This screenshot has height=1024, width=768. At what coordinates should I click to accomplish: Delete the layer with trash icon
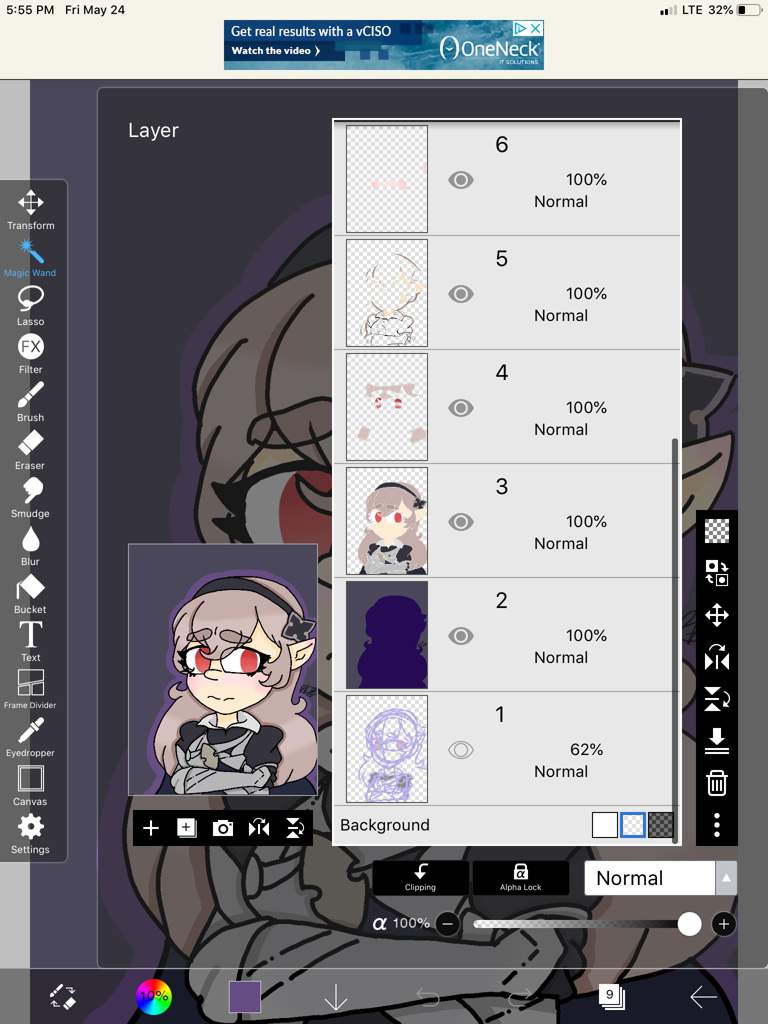pos(717,782)
